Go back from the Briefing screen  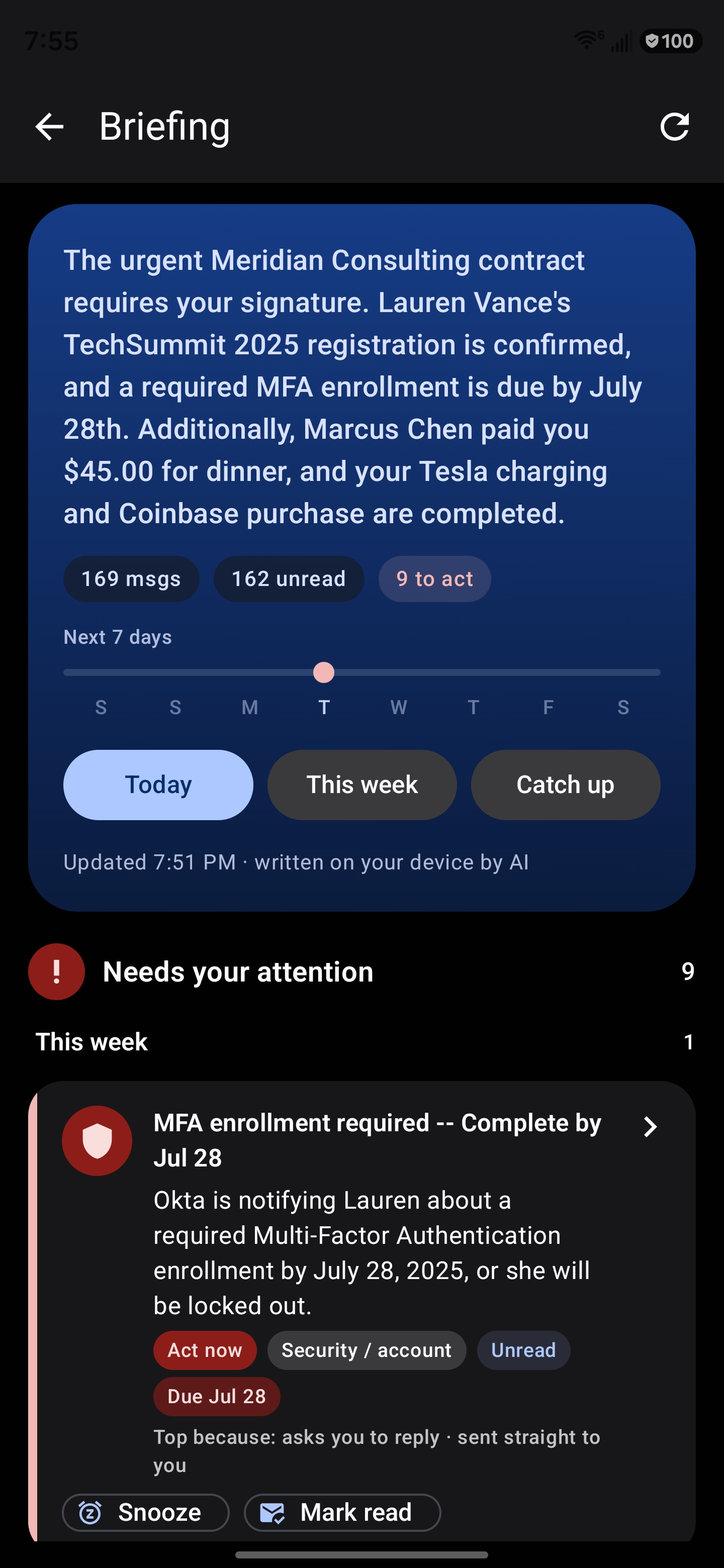(x=49, y=127)
